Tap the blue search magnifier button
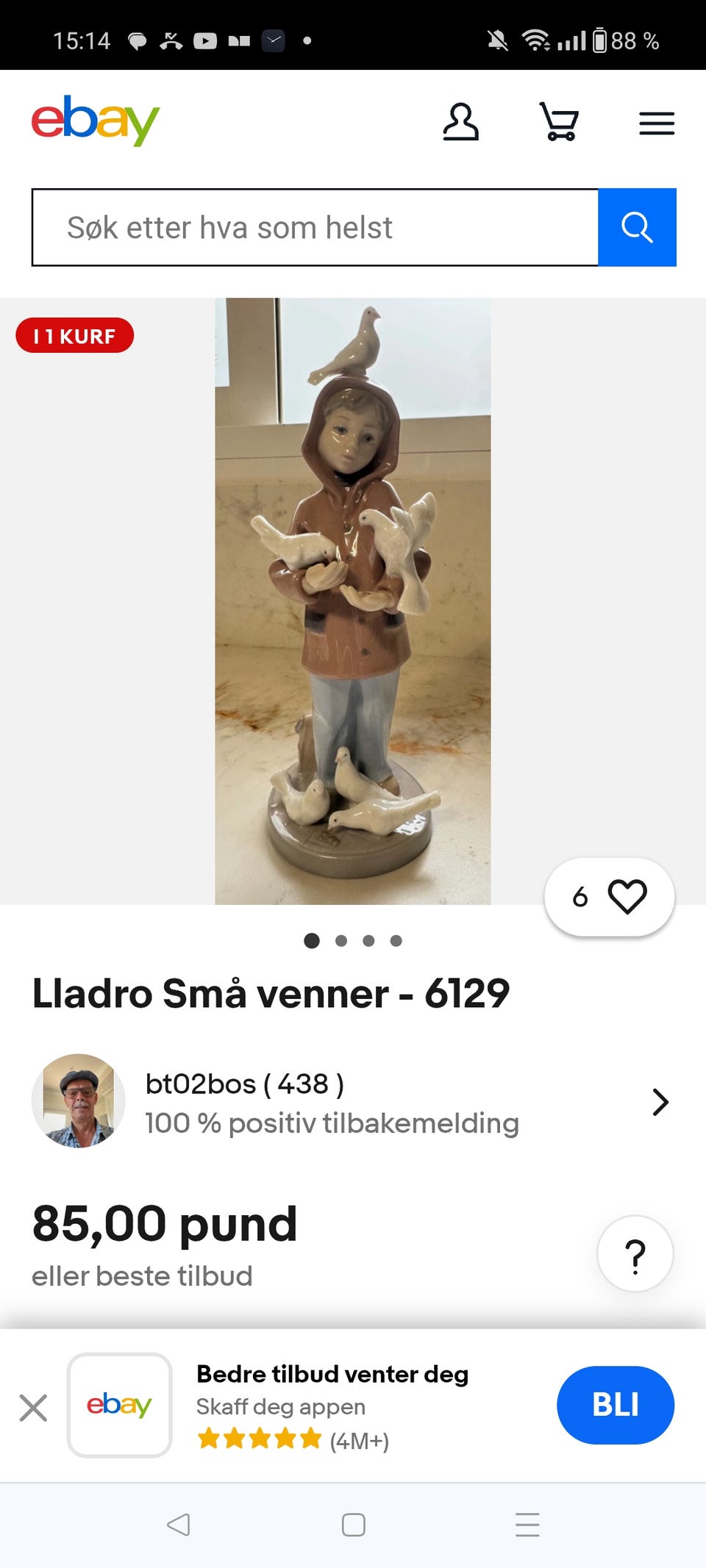706x1568 pixels. click(x=637, y=228)
